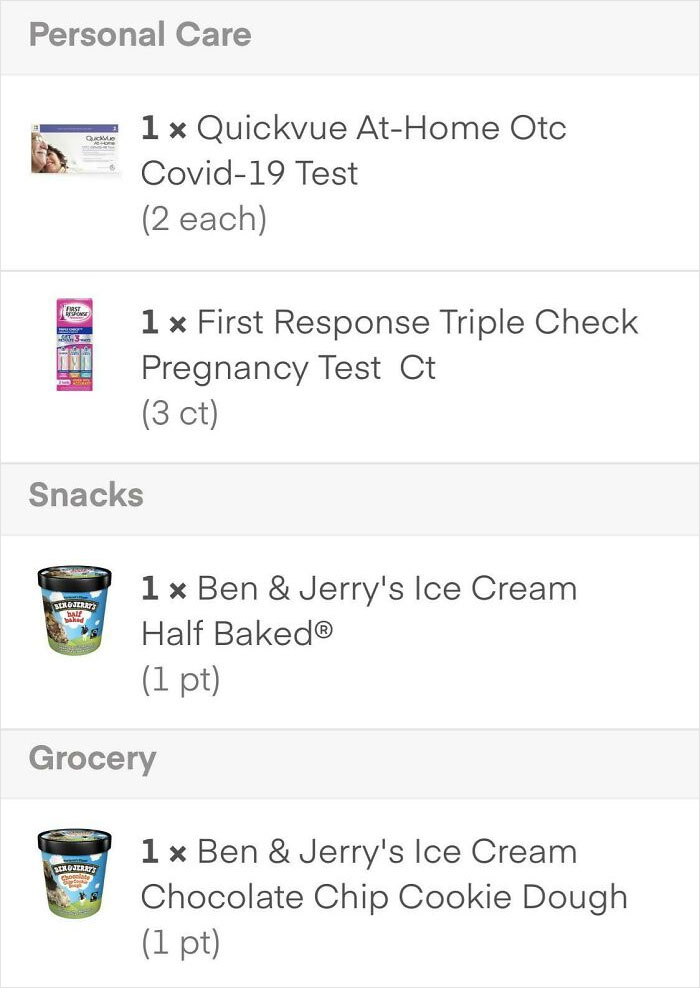This screenshot has width=700, height=1005.
Task: Open the Chocolate Chip Cookie Dough ice cream
Action: tap(383, 874)
